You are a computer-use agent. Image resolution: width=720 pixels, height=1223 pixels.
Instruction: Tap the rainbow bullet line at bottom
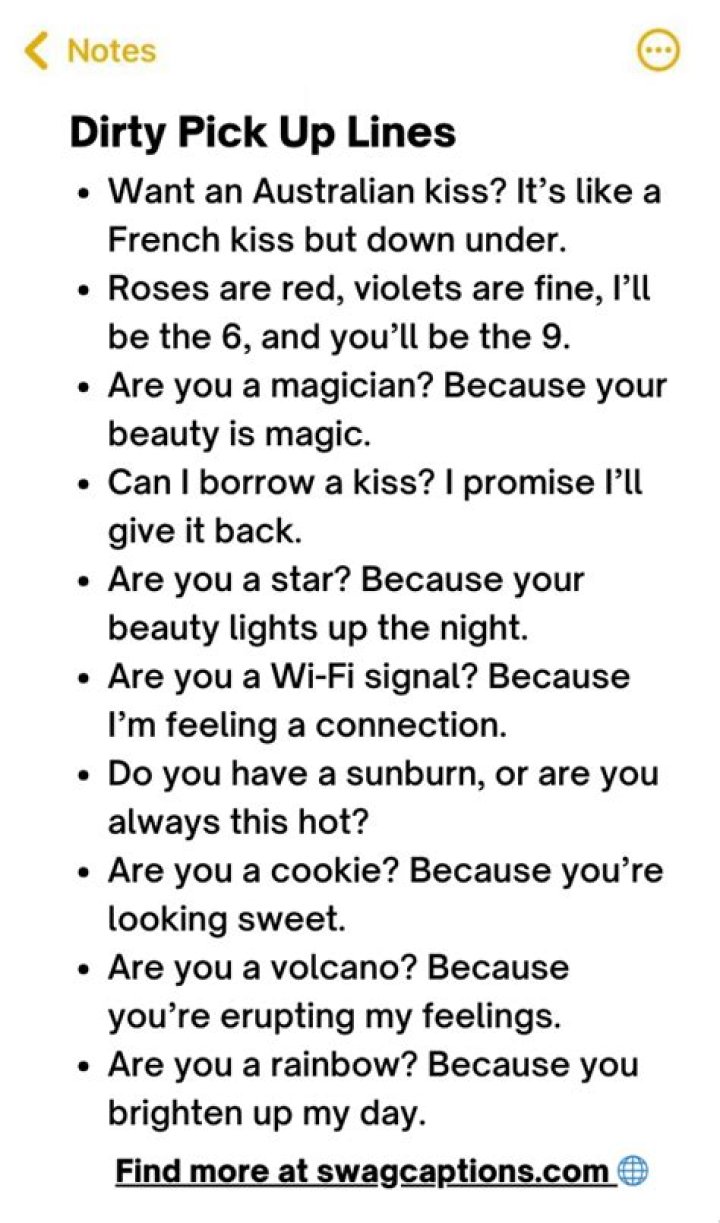[375, 1087]
